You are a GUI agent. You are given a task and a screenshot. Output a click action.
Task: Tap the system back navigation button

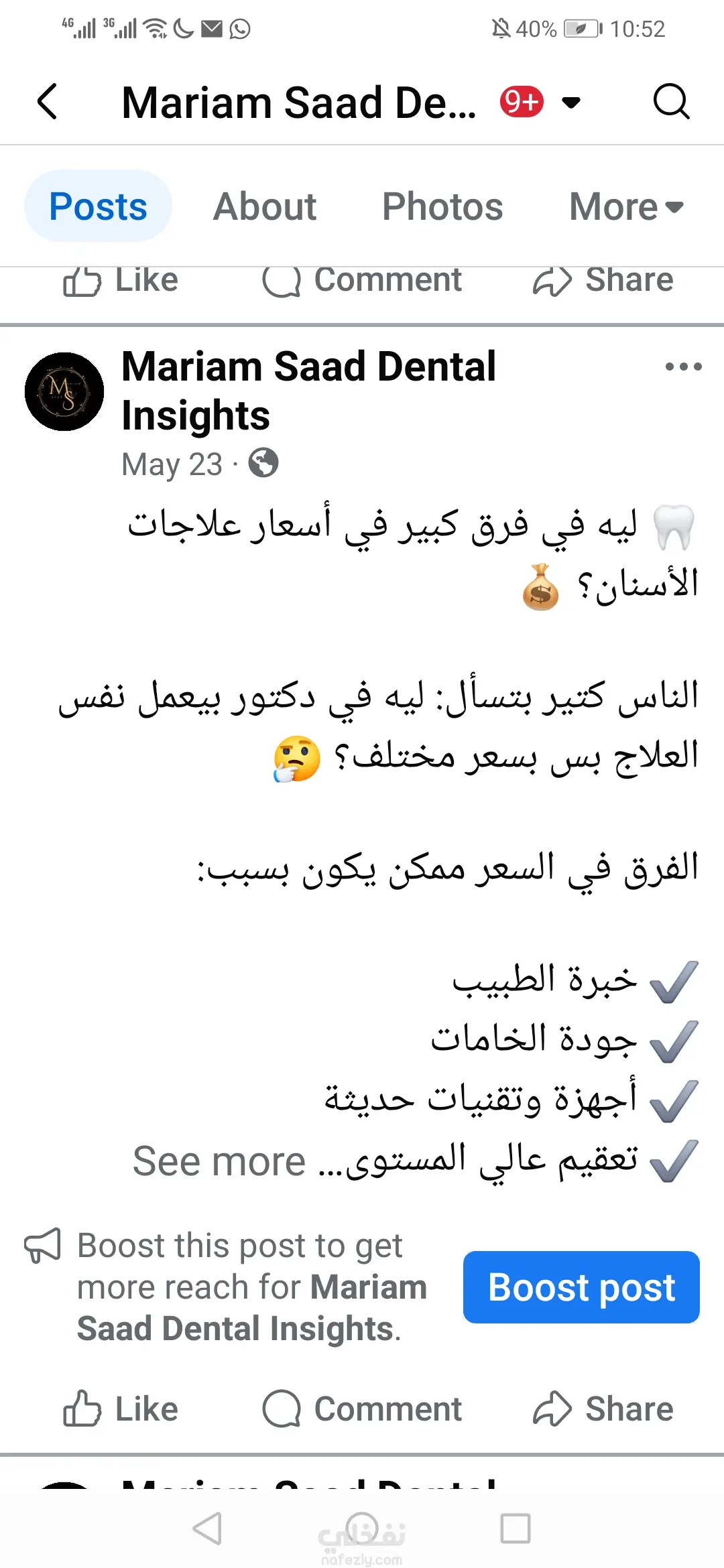tap(207, 1528)
